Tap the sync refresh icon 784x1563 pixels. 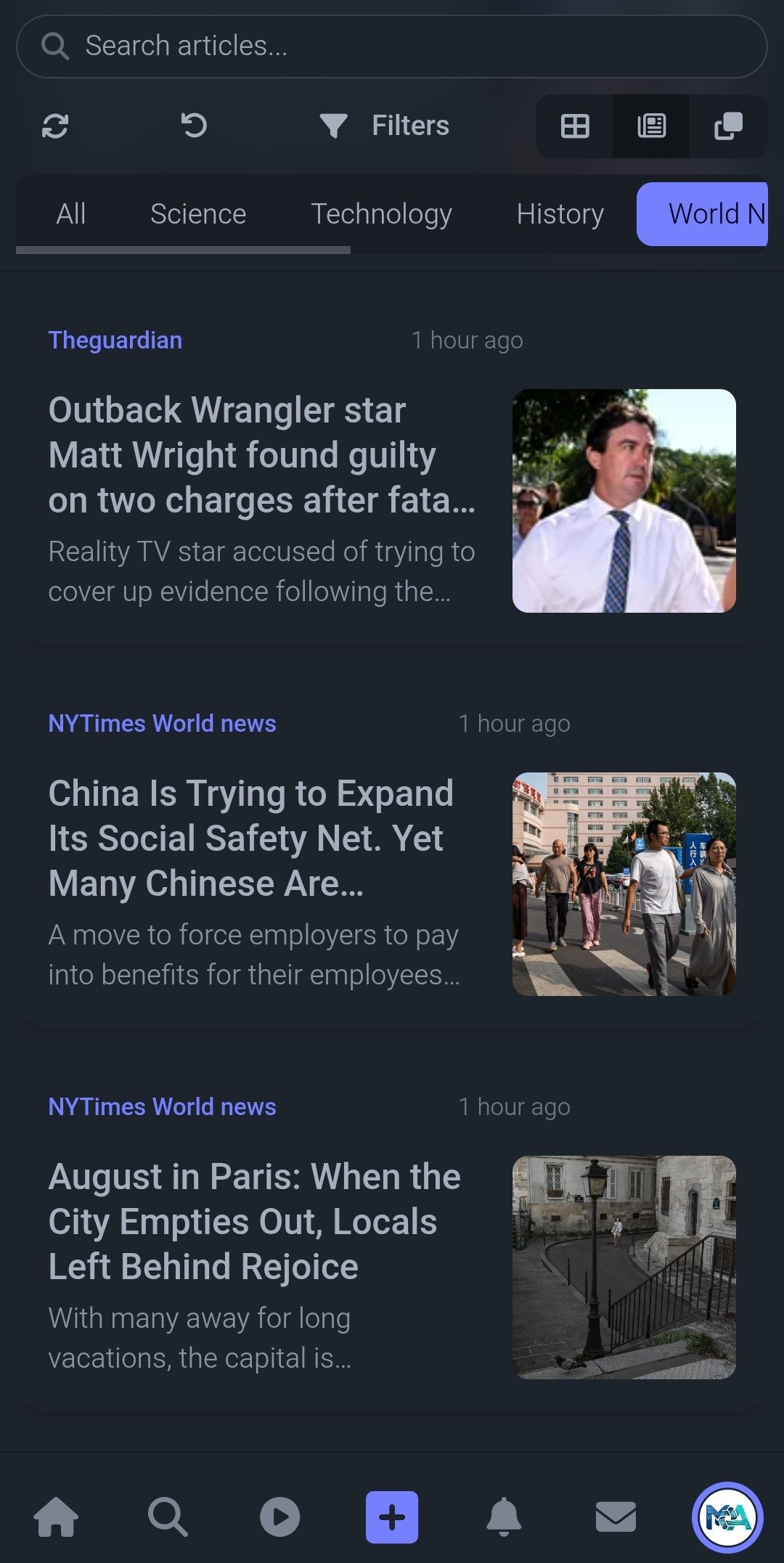tap(55, 126)
